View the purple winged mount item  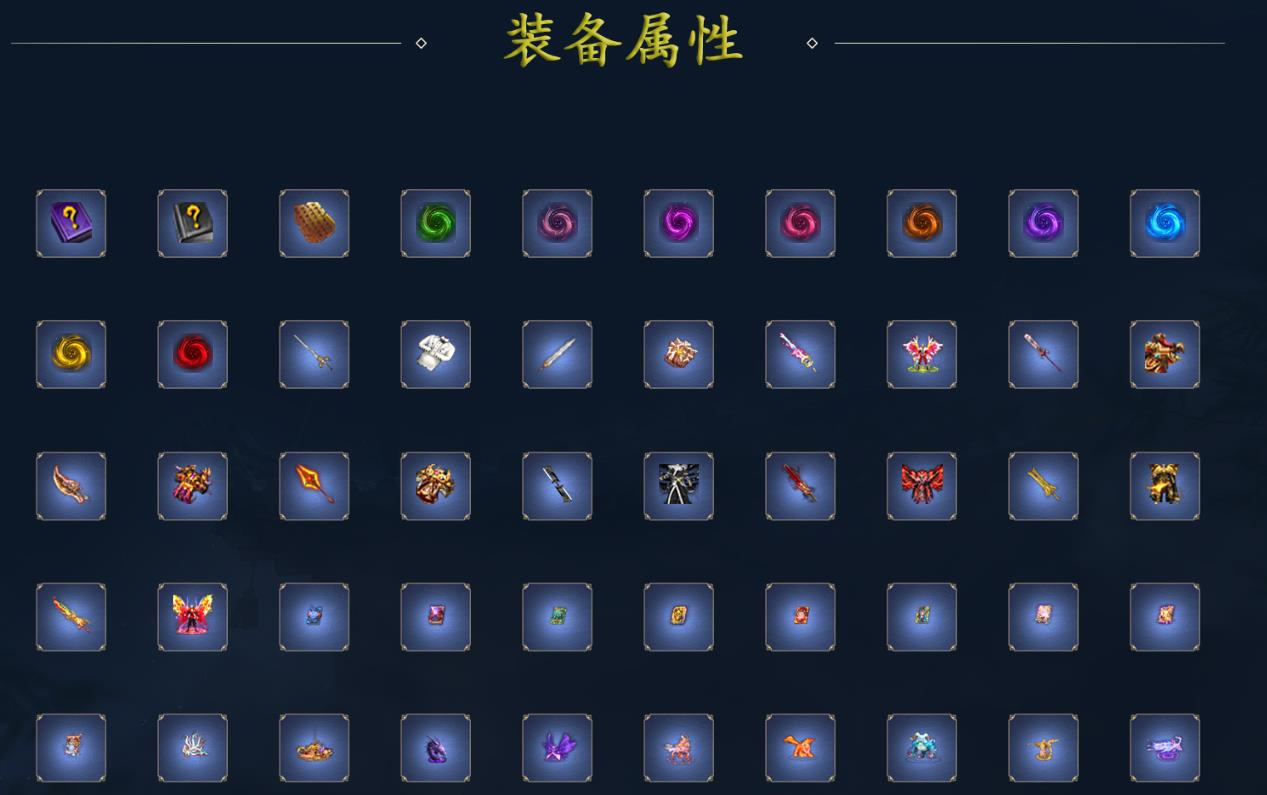click(557, 747)
